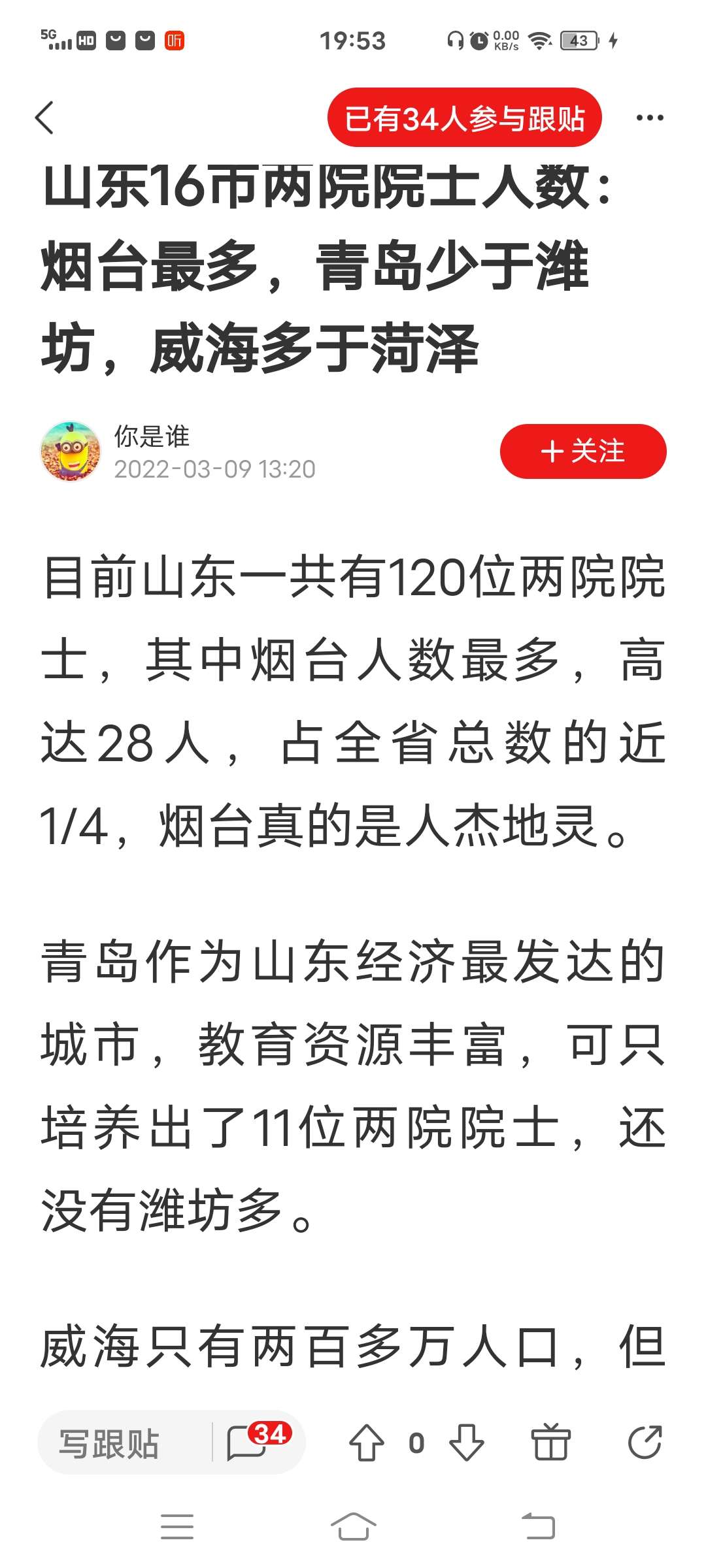Go back using the top-left arrow

pos(44,118)
